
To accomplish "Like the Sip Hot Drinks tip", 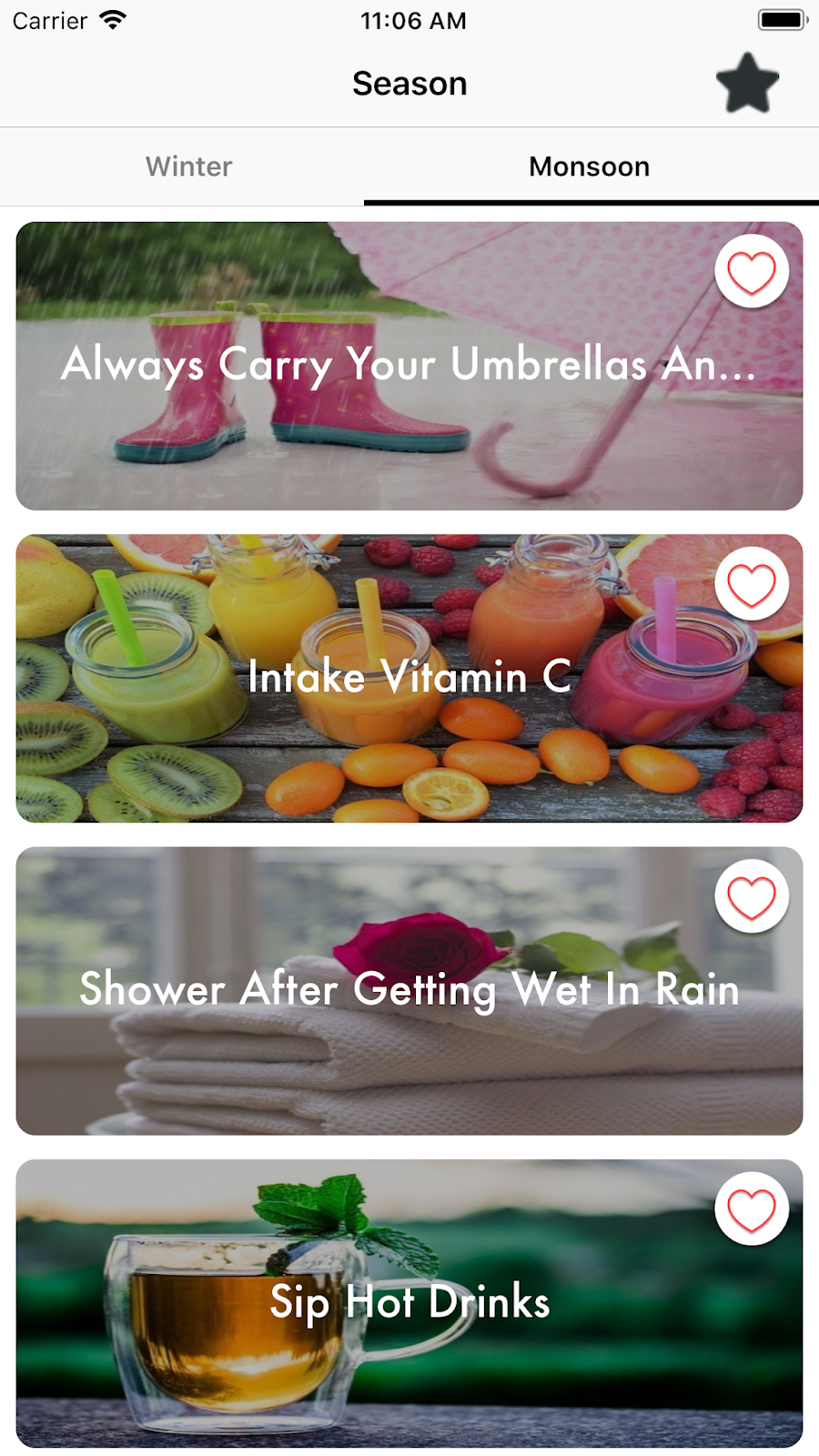I will (752, 1209).
